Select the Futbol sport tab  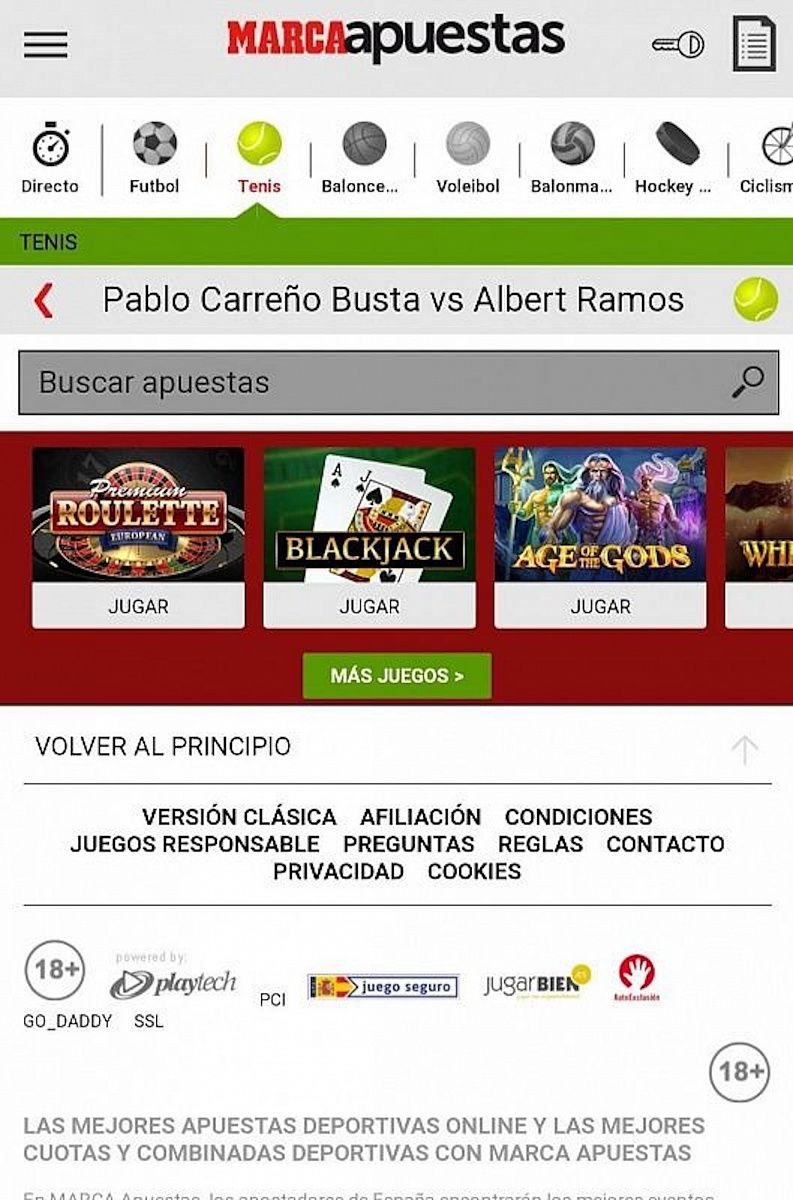coord(155,158)
